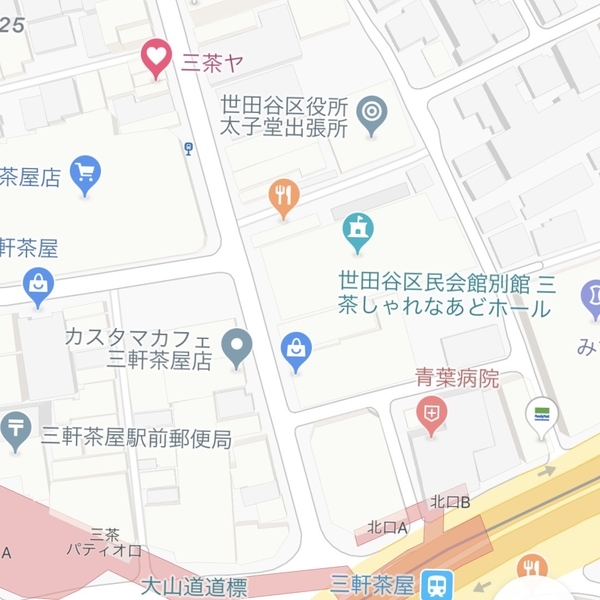Select the 世田谷区役所 太子堂出張所 marker
The height and width of the screenshot is (600, 600).
(x=371, y=116)
